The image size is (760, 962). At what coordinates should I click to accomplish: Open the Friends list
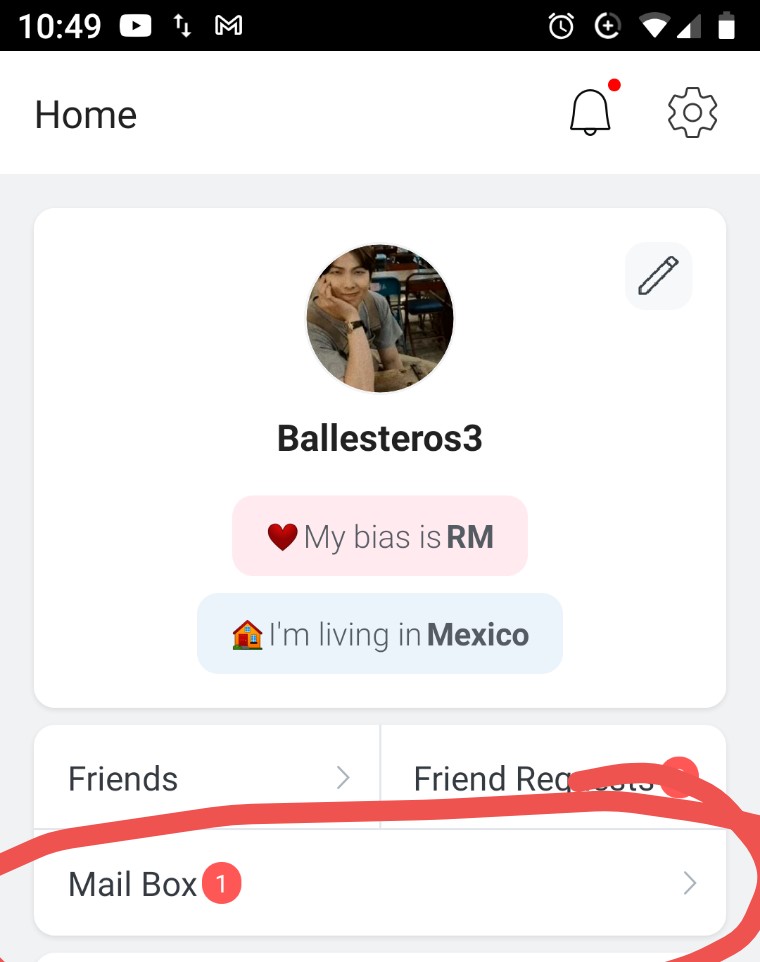pyautogui.click(x=208, y=778)
